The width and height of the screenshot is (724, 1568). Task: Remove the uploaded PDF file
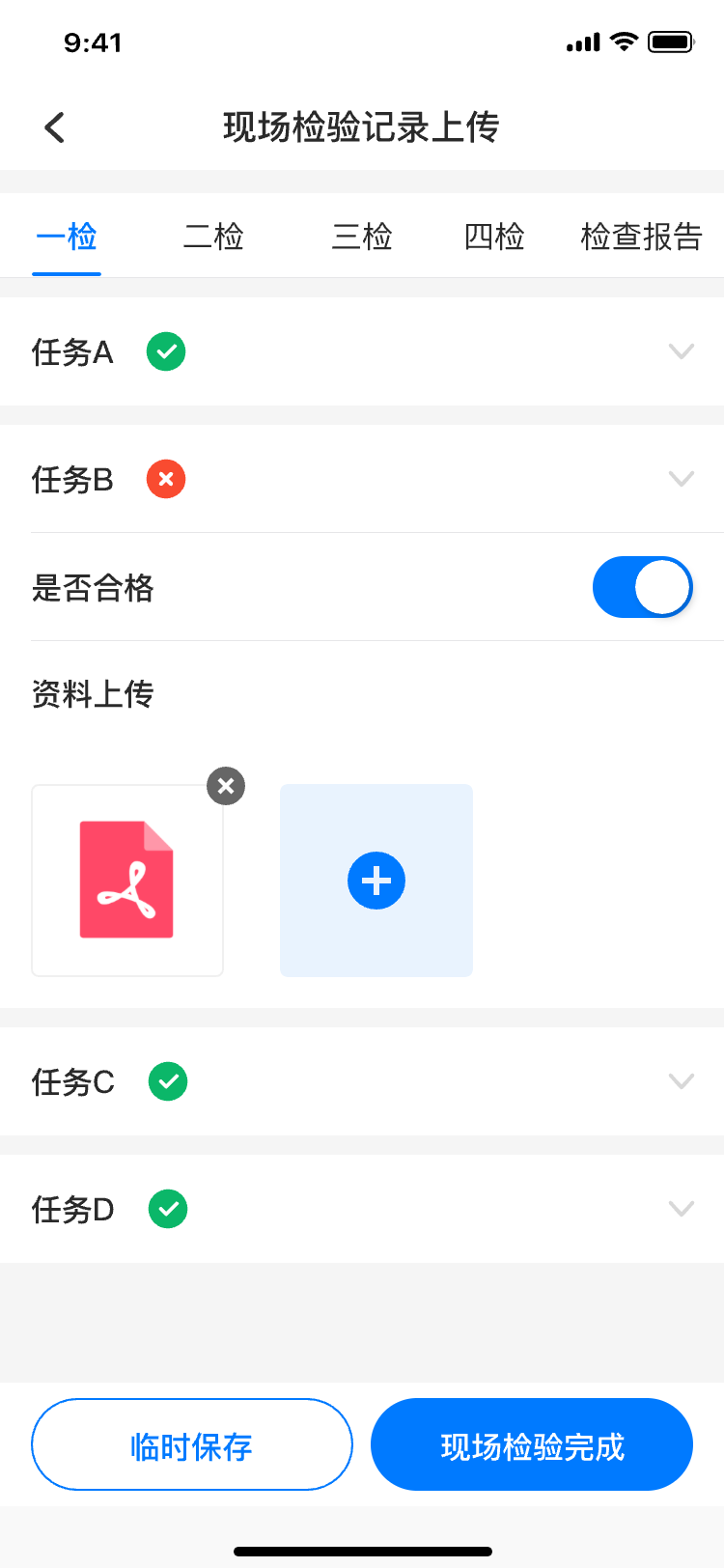point(226,786)
